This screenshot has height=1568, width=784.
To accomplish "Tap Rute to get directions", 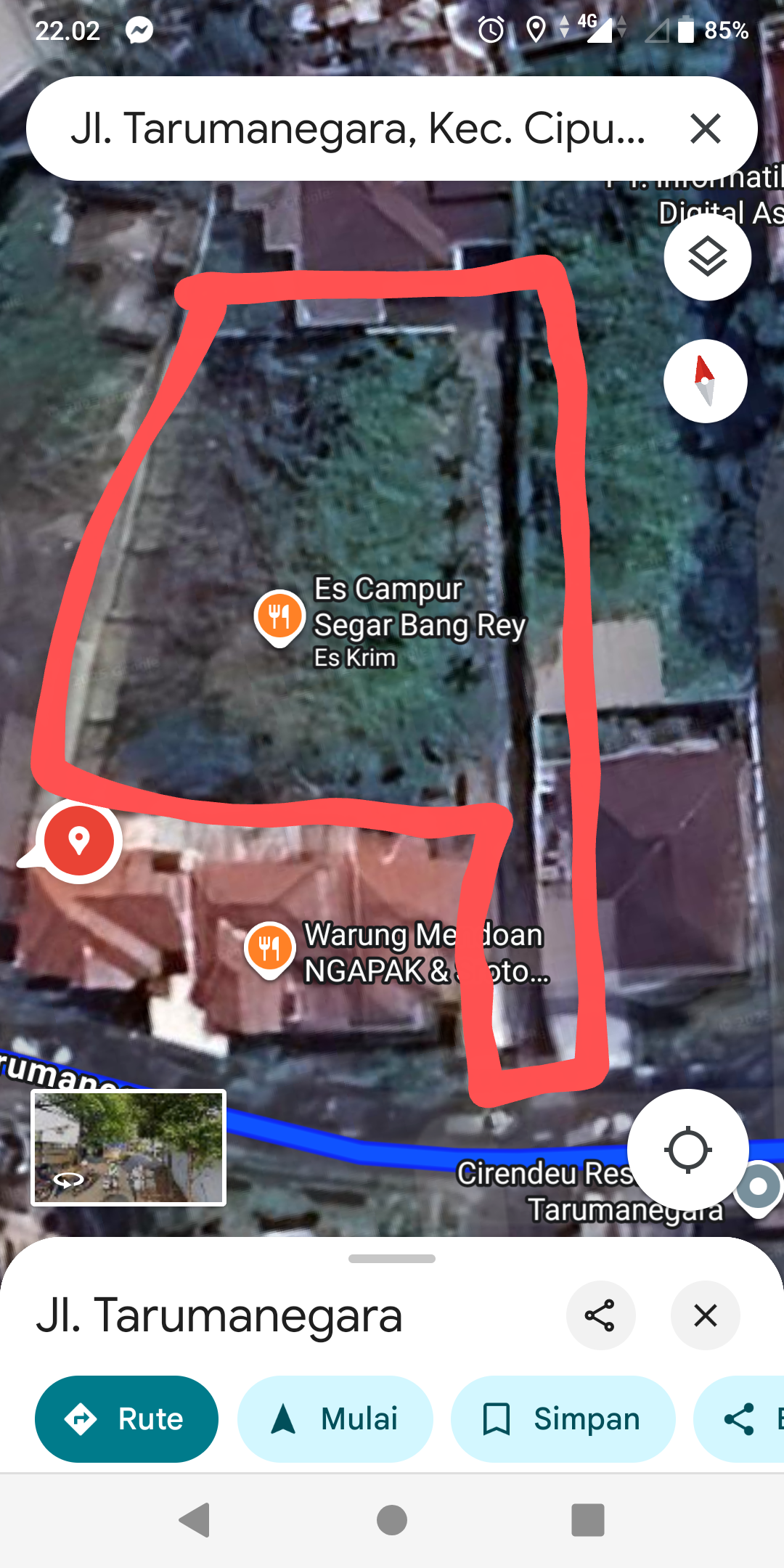I will [x=126, y=1418].
